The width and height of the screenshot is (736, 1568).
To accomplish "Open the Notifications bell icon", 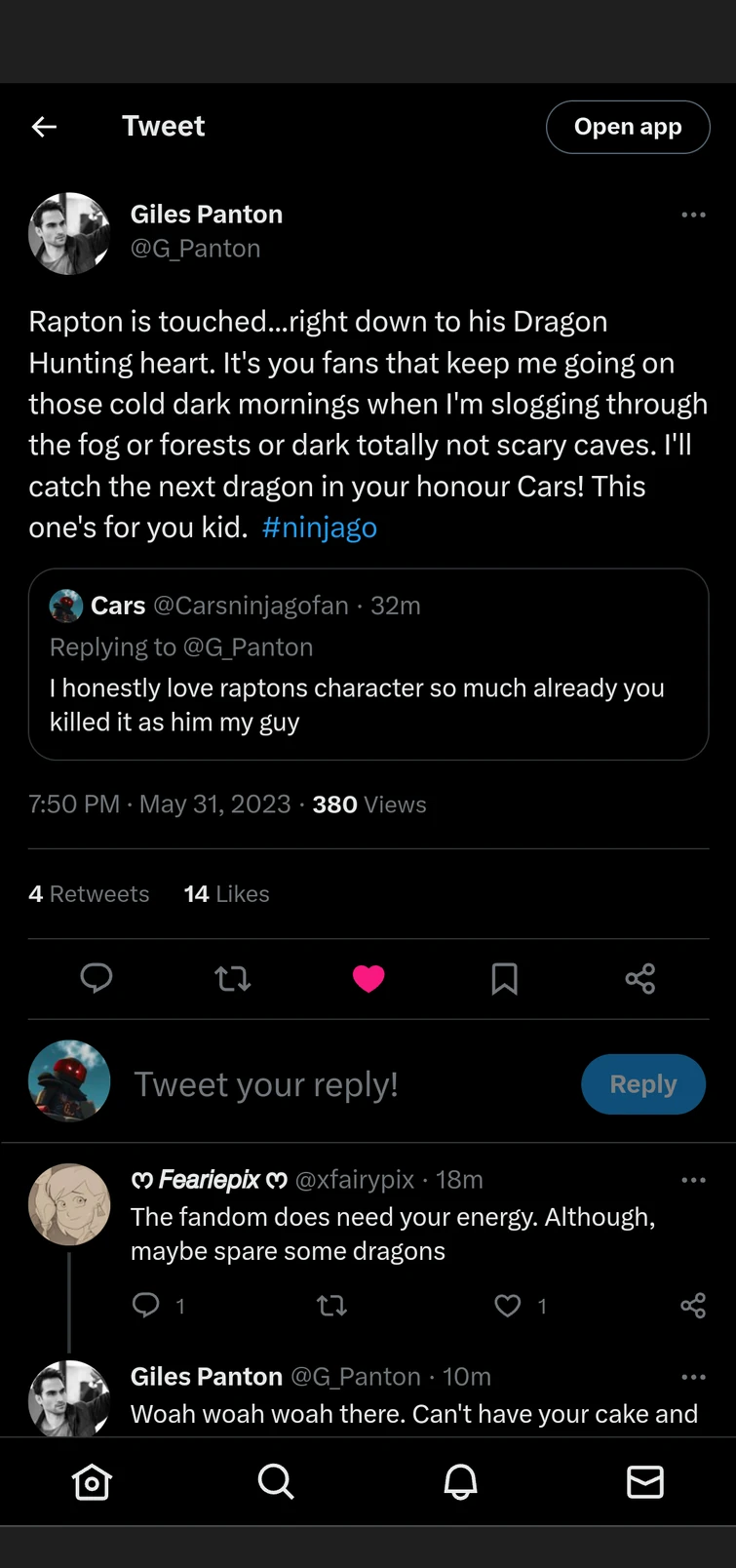I will (x=460, y=1482).
